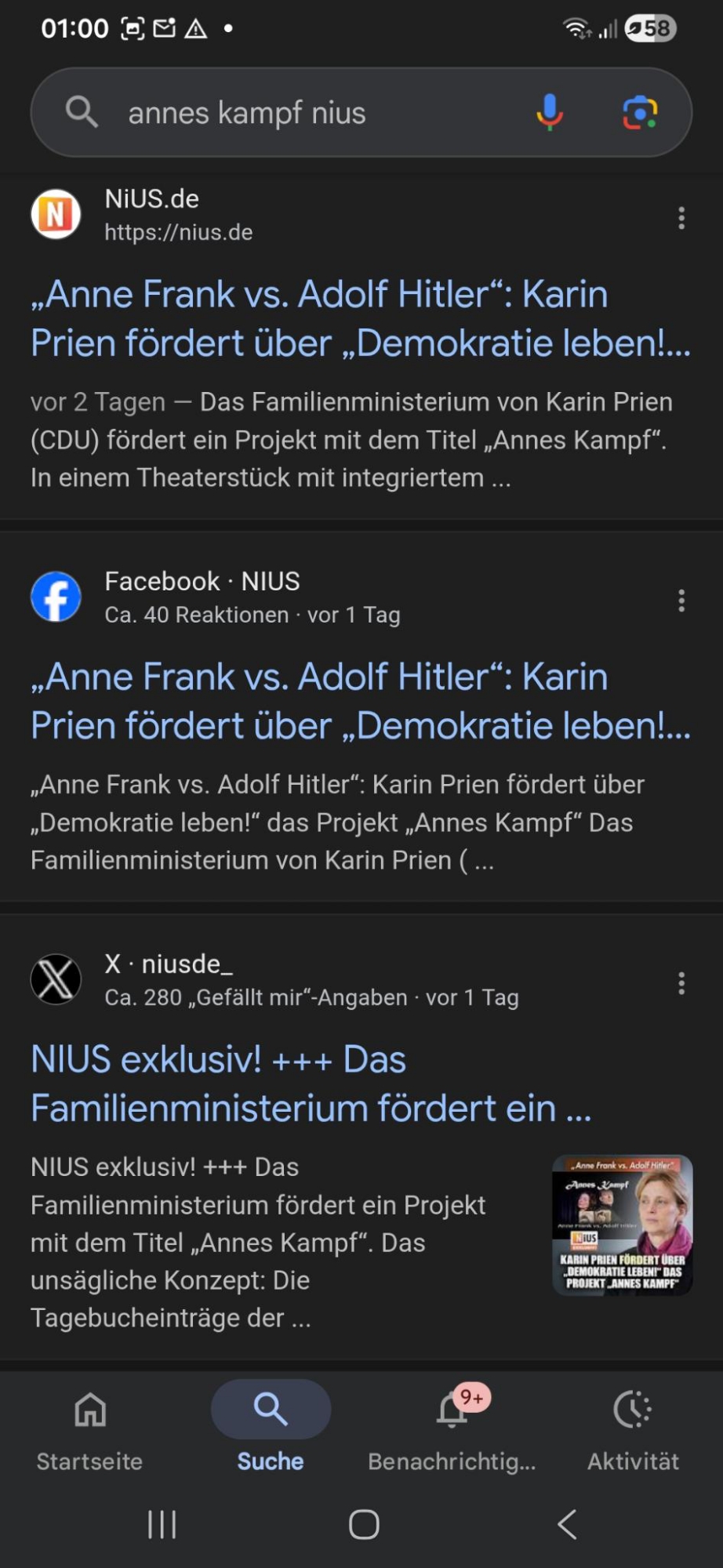Select the Suche tab

(x=271, y=1428)
